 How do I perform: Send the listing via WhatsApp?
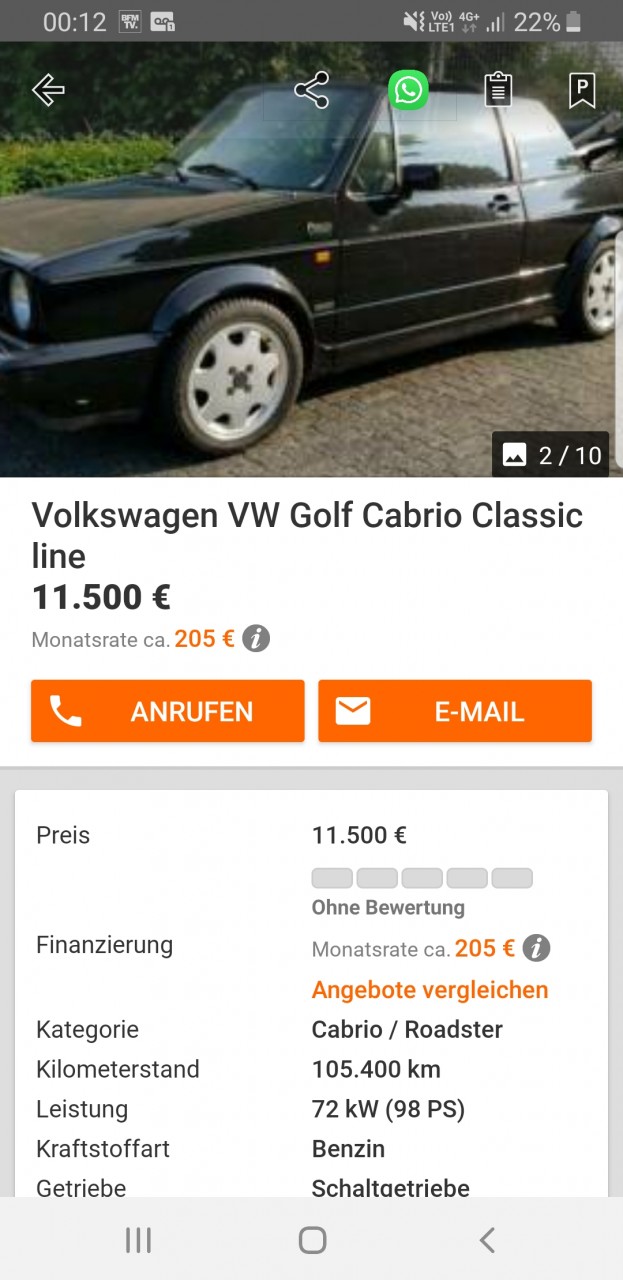point(408,90)
